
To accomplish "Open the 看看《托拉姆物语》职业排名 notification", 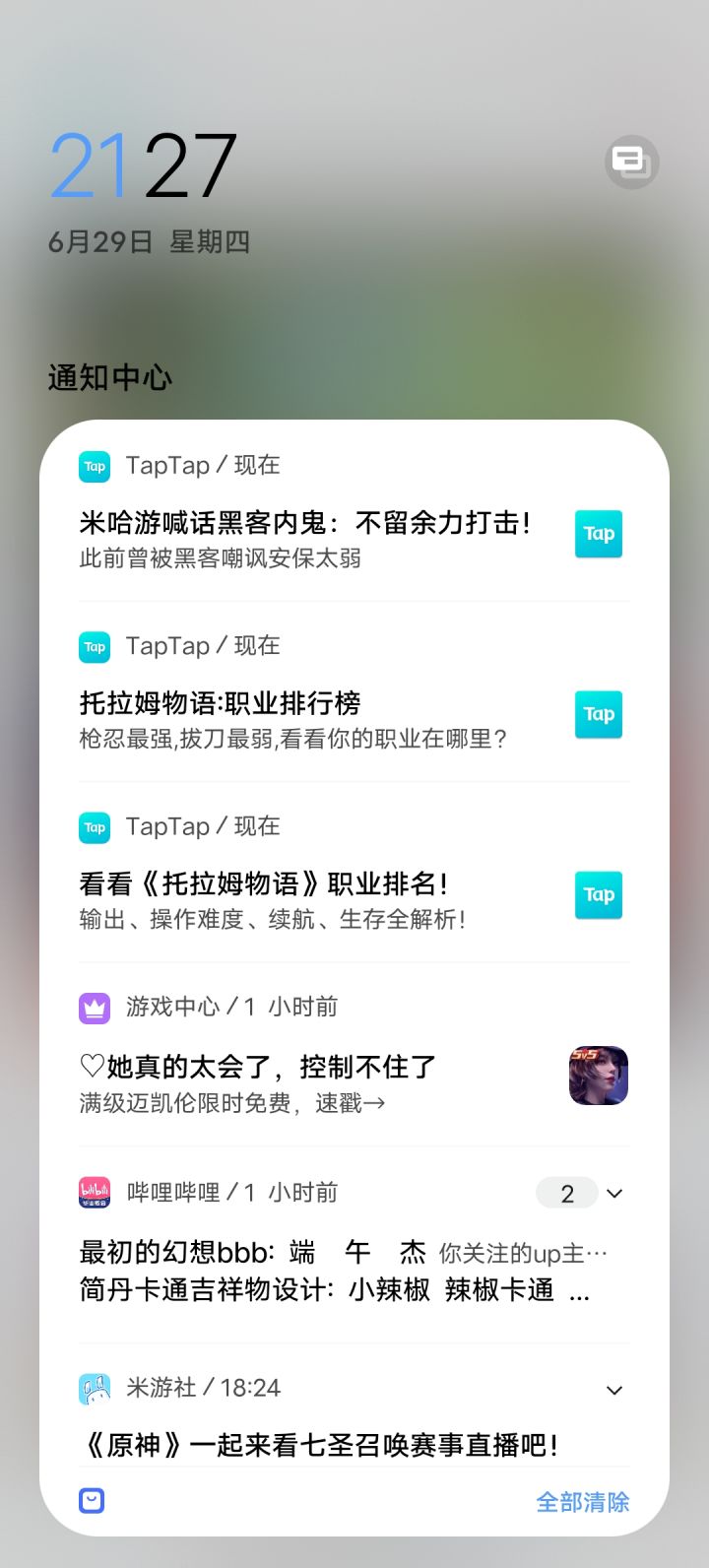I will pos(354,873).
